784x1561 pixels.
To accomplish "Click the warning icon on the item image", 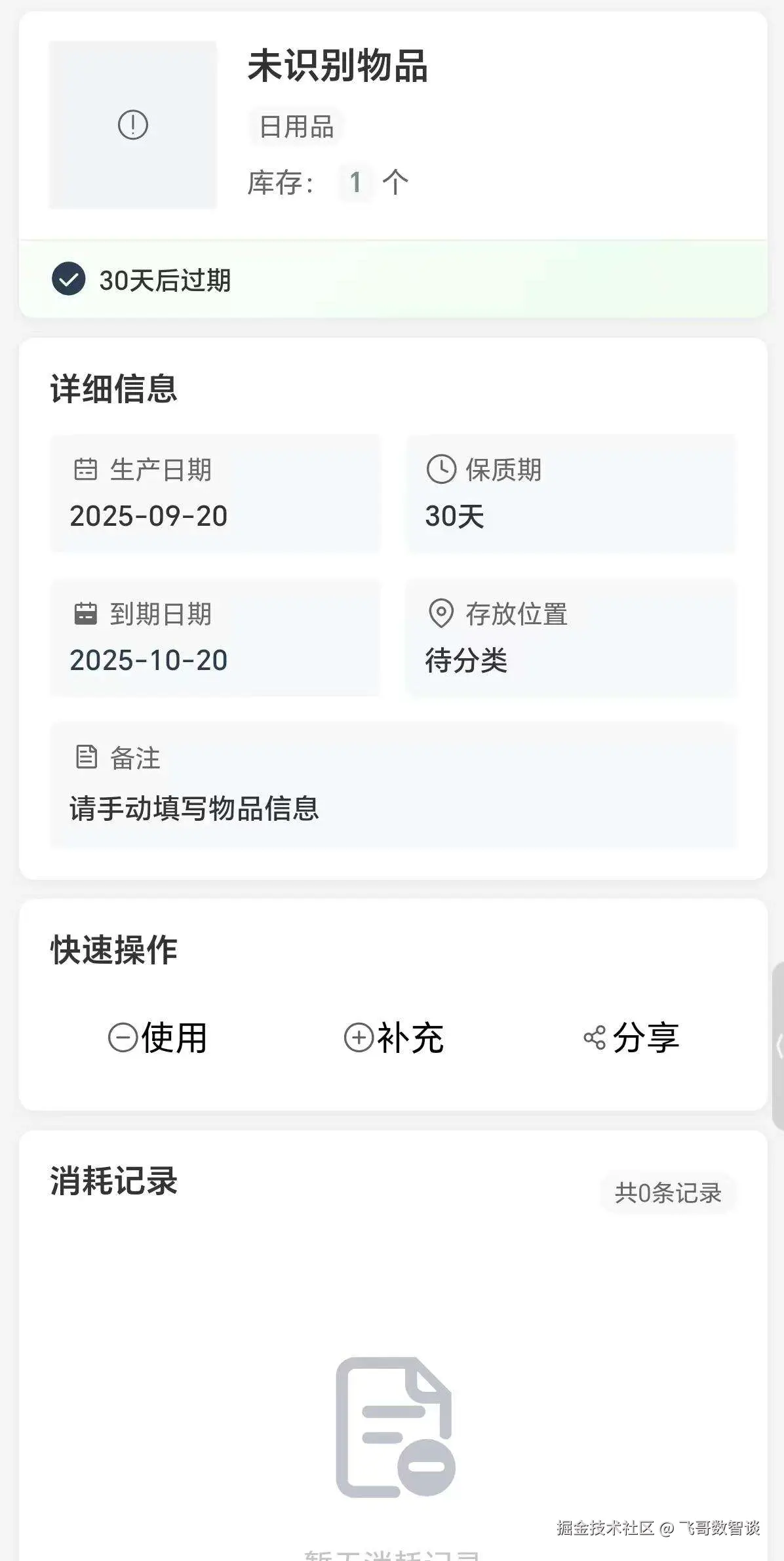I will click(x=133, y=126).
